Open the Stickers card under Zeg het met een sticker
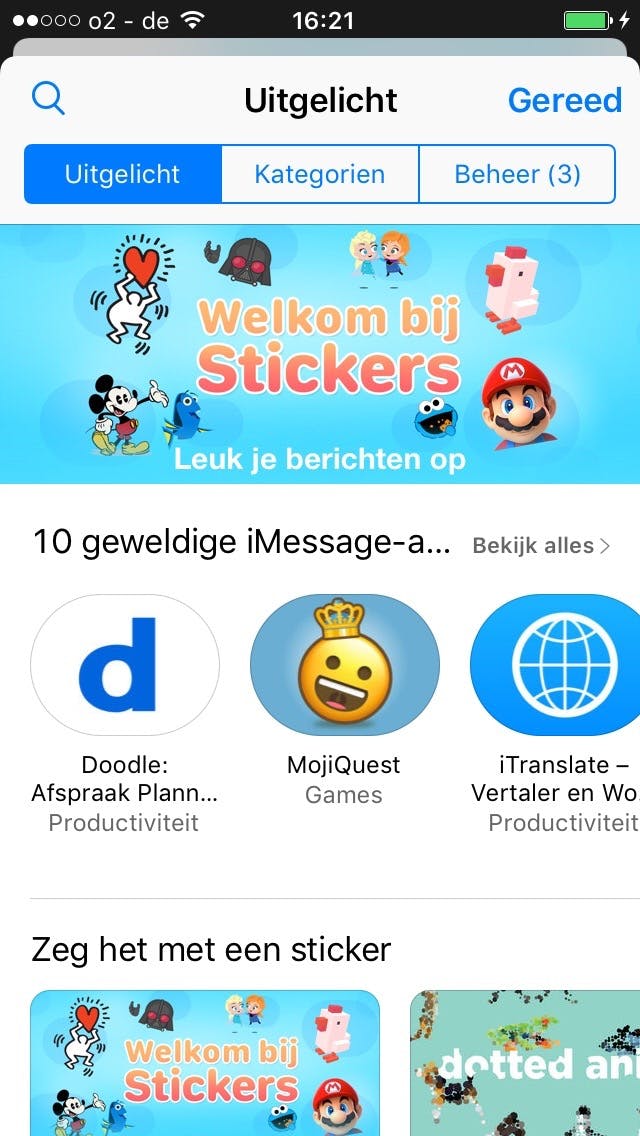Screen dimensions: 640x1136 click(205, 1062)
